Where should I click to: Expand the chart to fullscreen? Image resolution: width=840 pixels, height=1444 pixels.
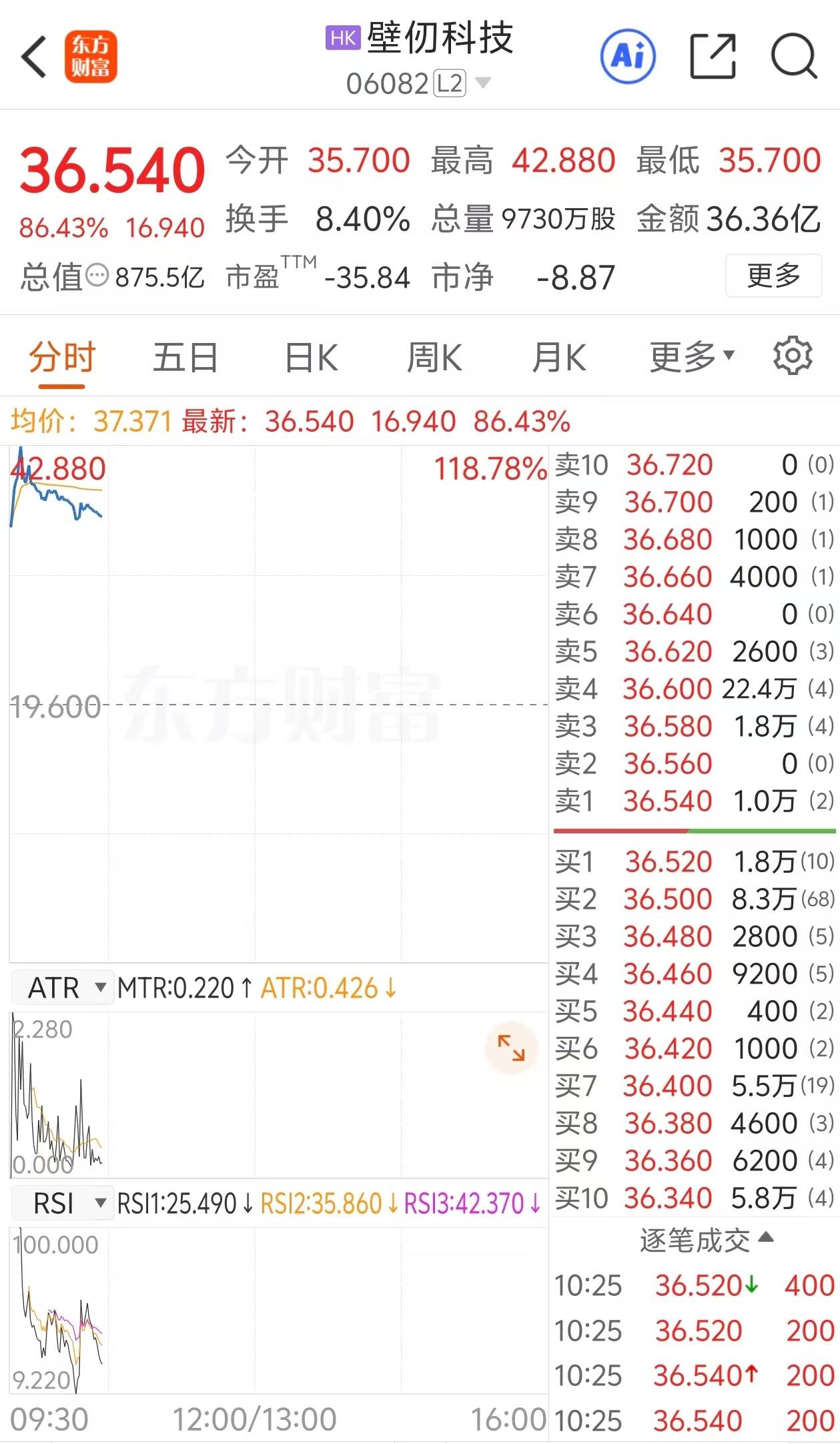coord(511,1048)
